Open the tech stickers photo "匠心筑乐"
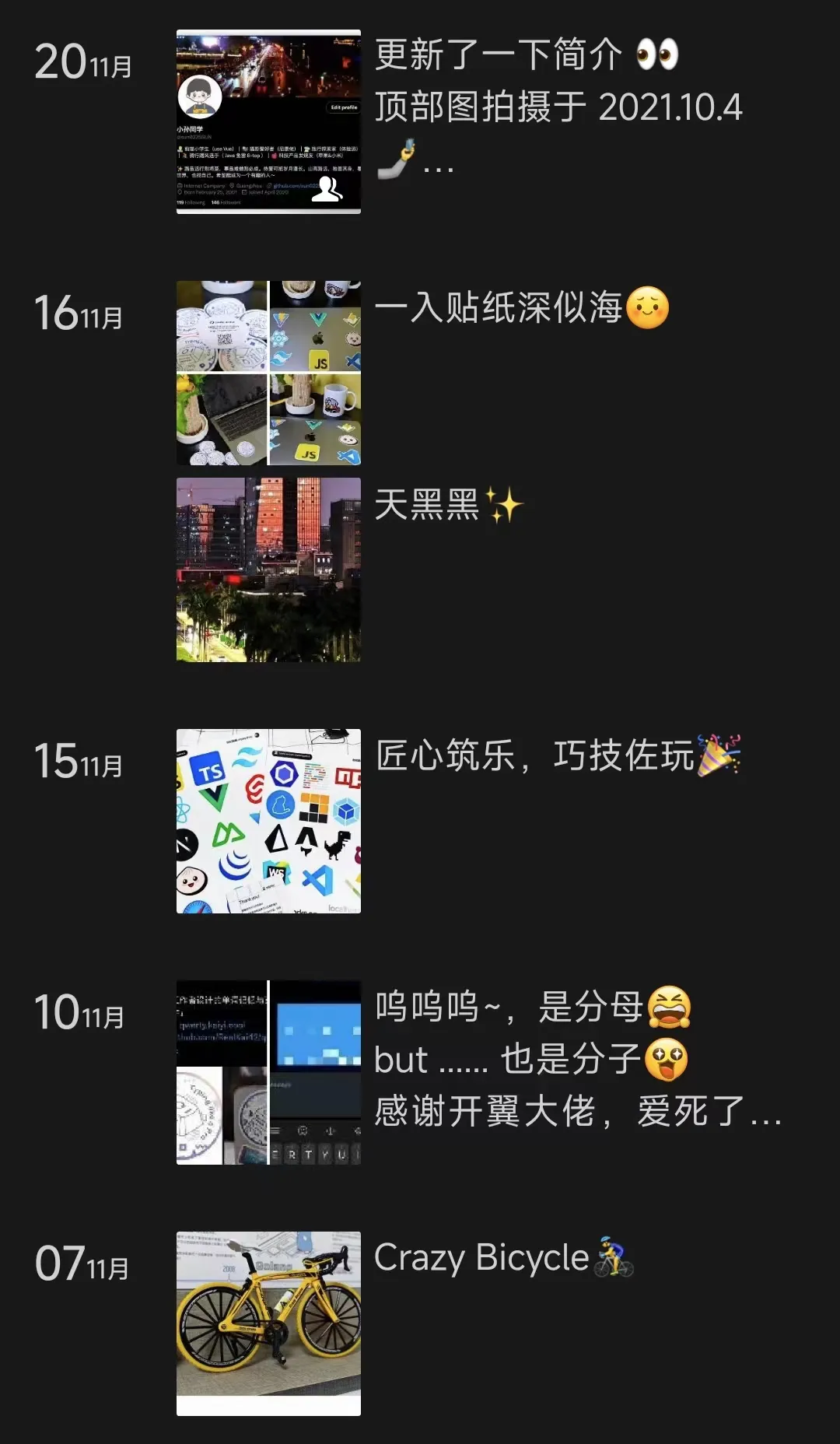Screen dimensions: 840x1444 tap(268, 821)
